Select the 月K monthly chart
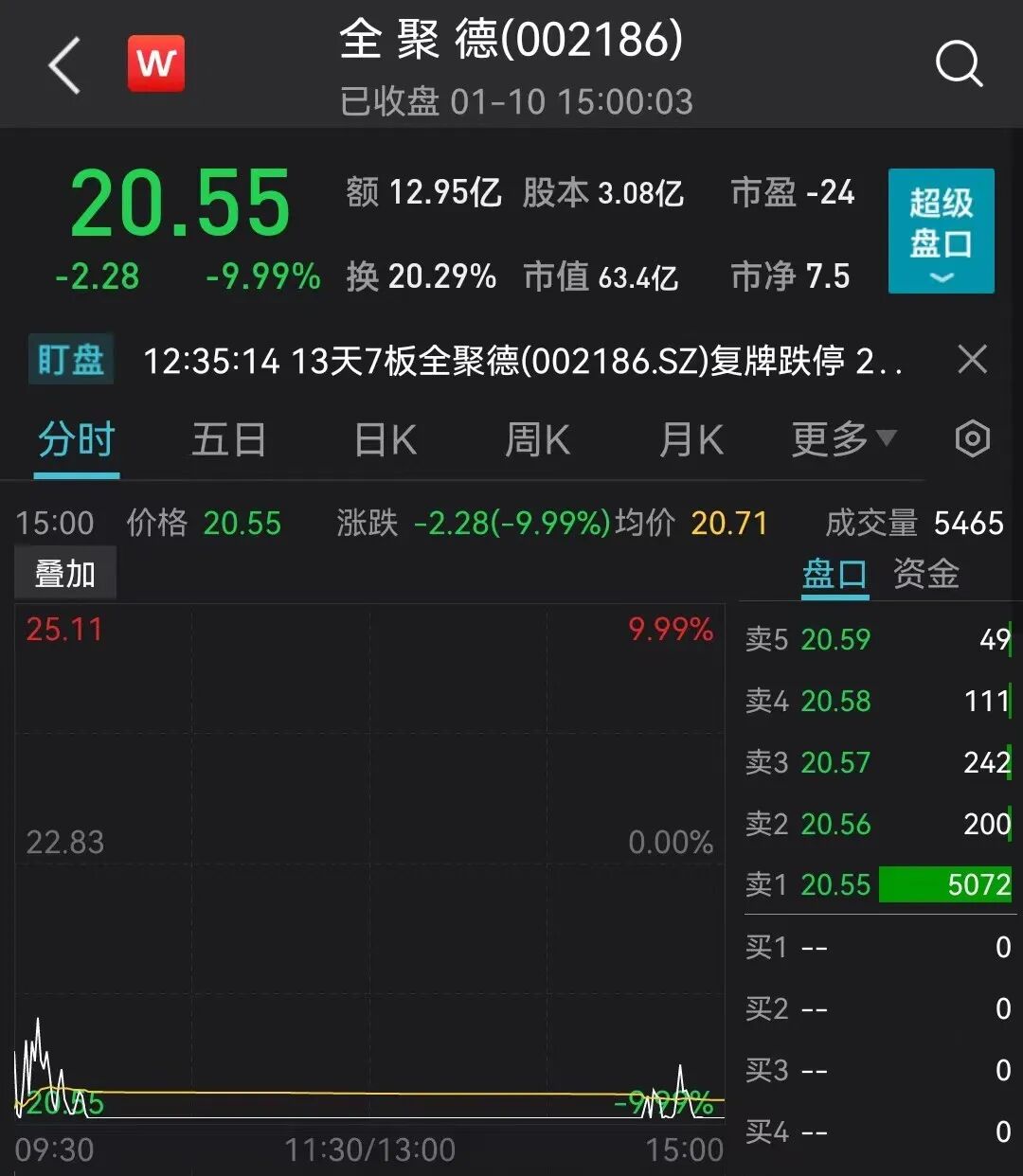The width and height of the screenshot is (1023, 1176). coord(691,440)
